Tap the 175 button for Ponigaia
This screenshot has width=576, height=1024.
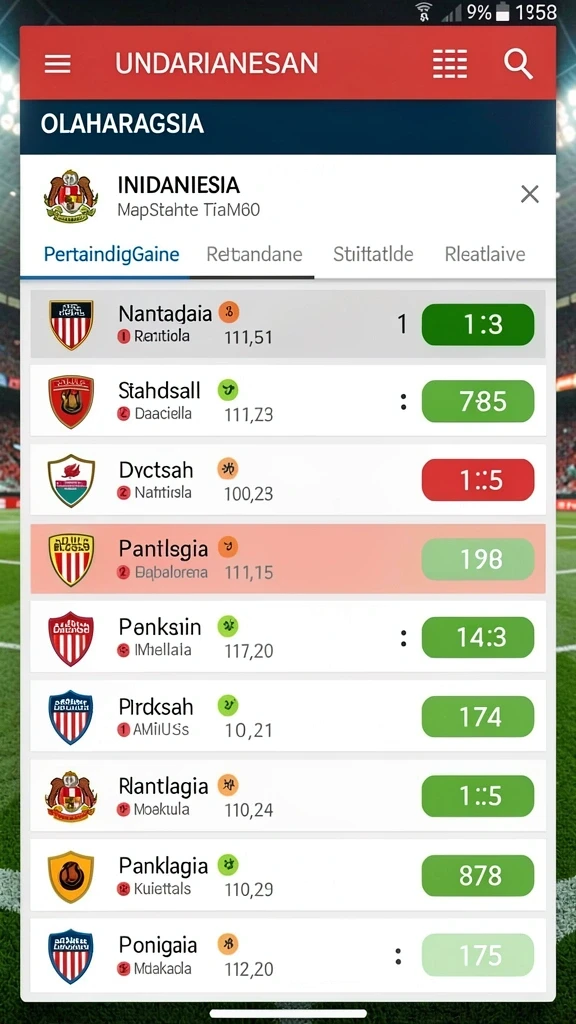[x=478, y=955]
